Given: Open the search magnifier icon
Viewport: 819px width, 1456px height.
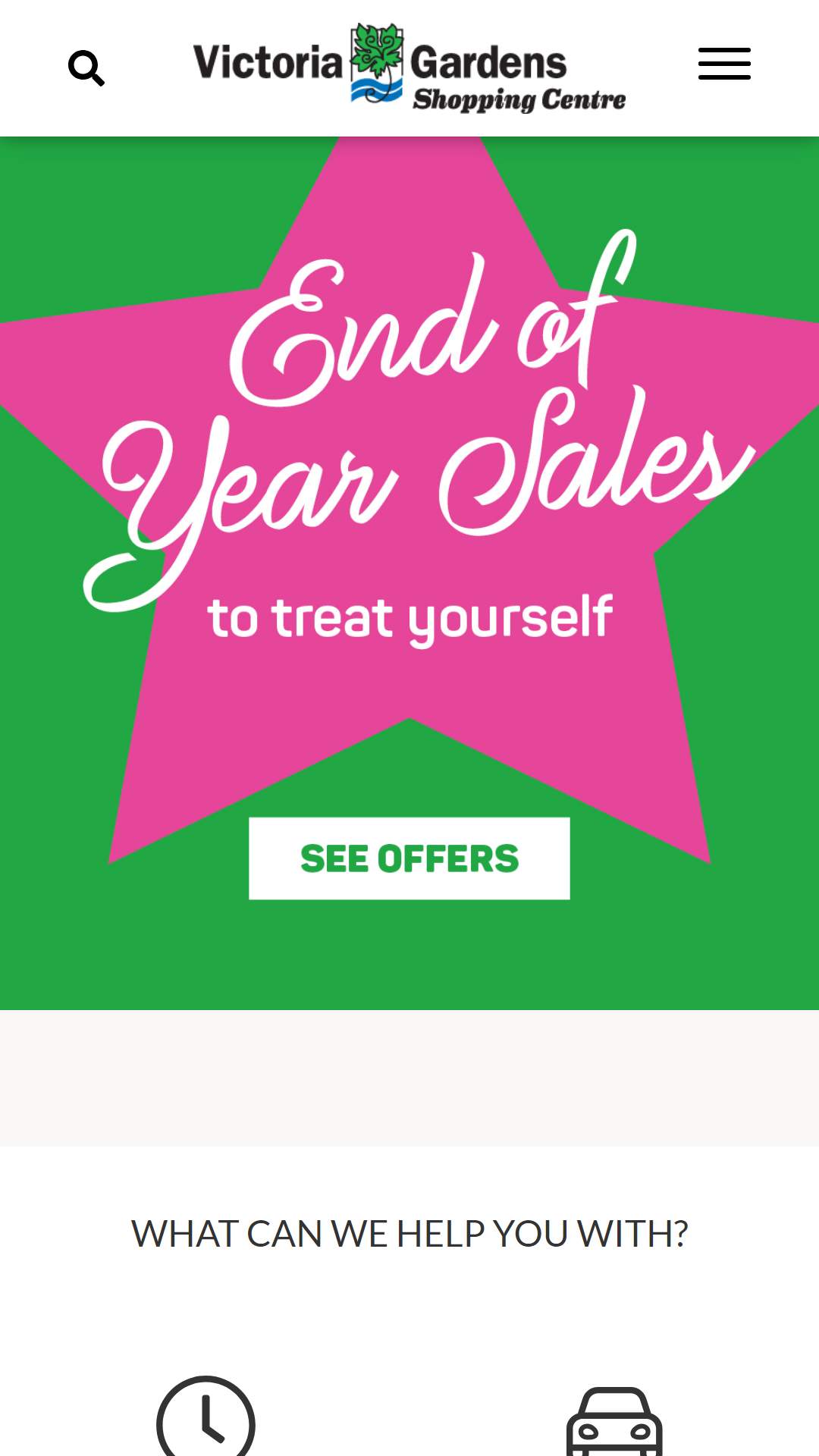Looking at the screenshot, I should [x=86, y=68].
